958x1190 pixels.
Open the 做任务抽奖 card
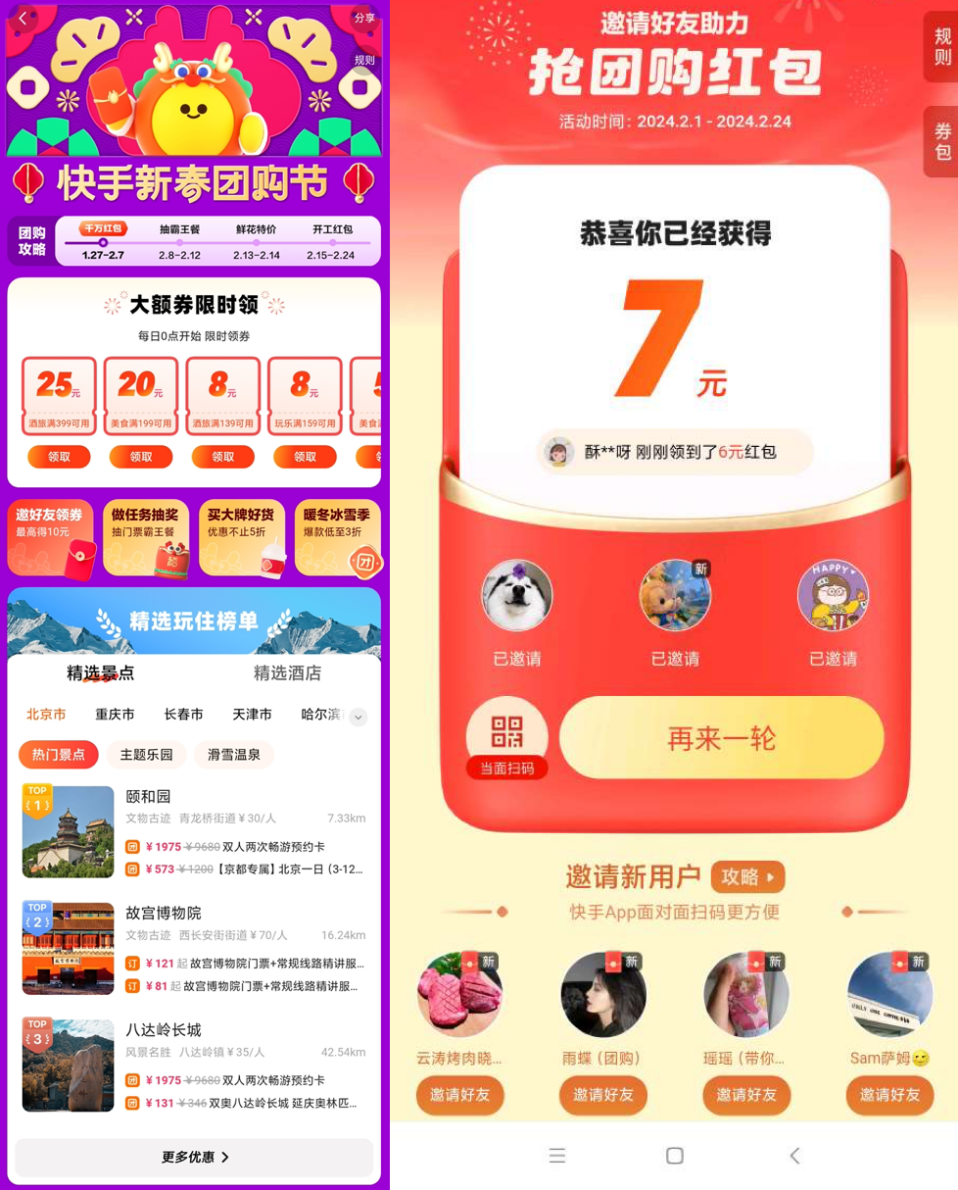click(146, 538)
